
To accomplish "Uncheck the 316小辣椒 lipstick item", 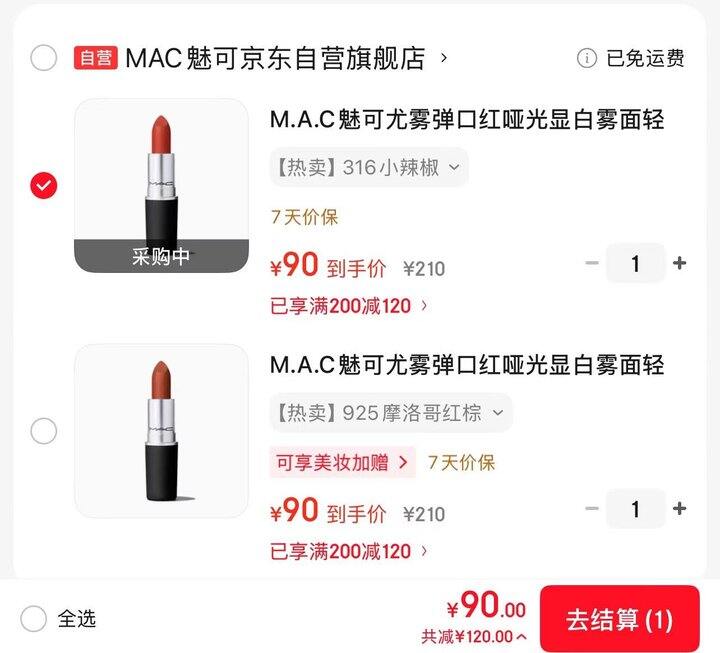I will point(43,185).
